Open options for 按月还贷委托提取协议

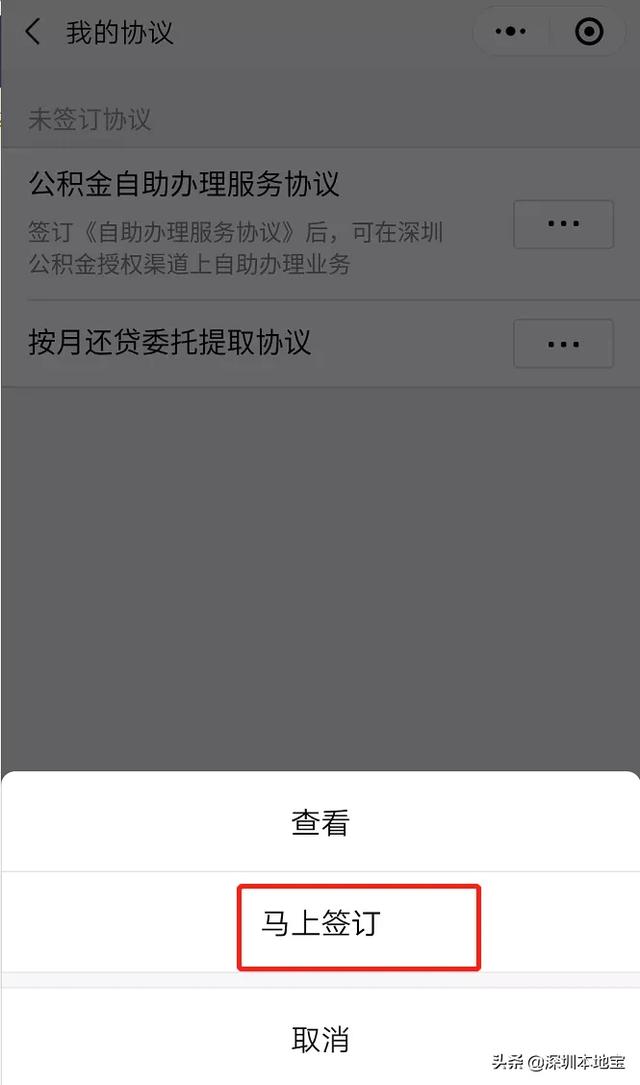tap(563, 343)
